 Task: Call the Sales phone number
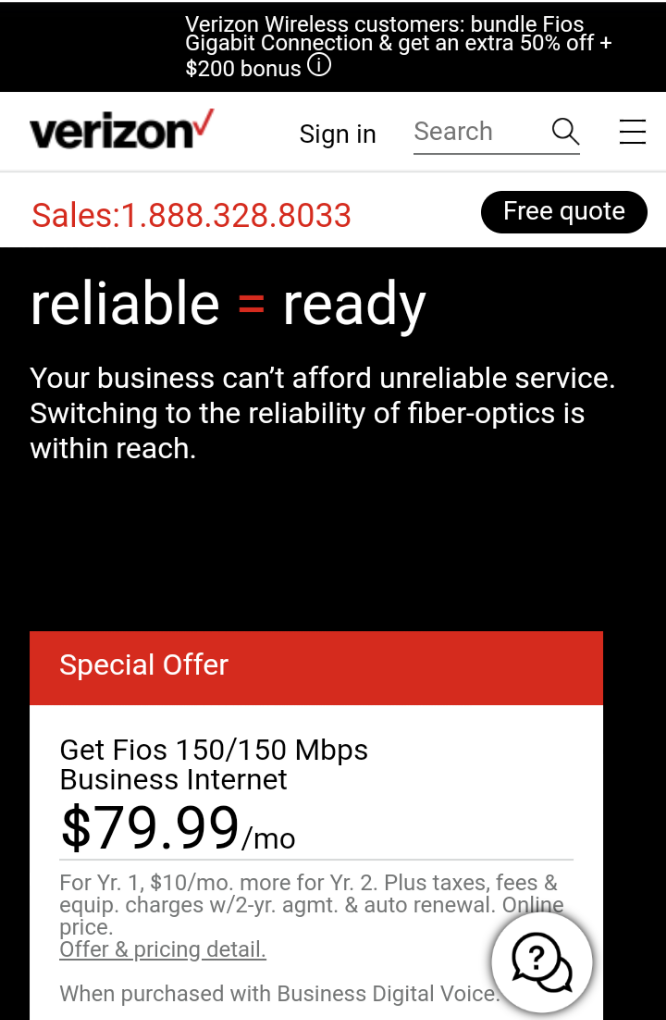192,214
